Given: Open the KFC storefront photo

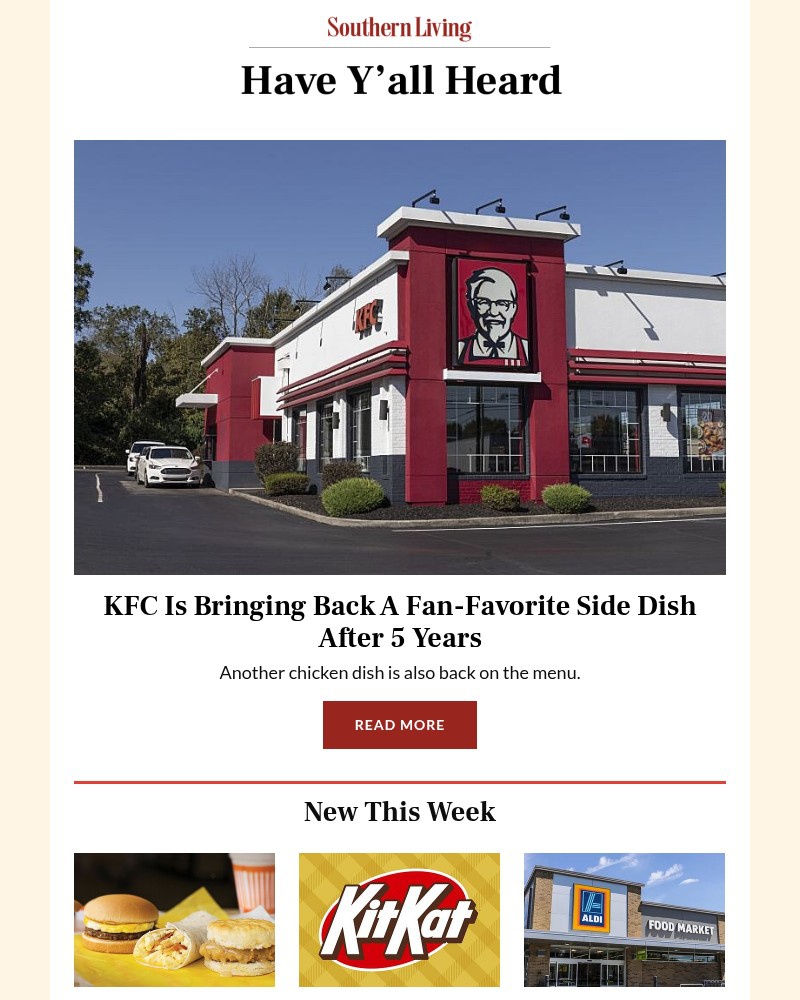Looking at the screenshot, I should [400, 356].
